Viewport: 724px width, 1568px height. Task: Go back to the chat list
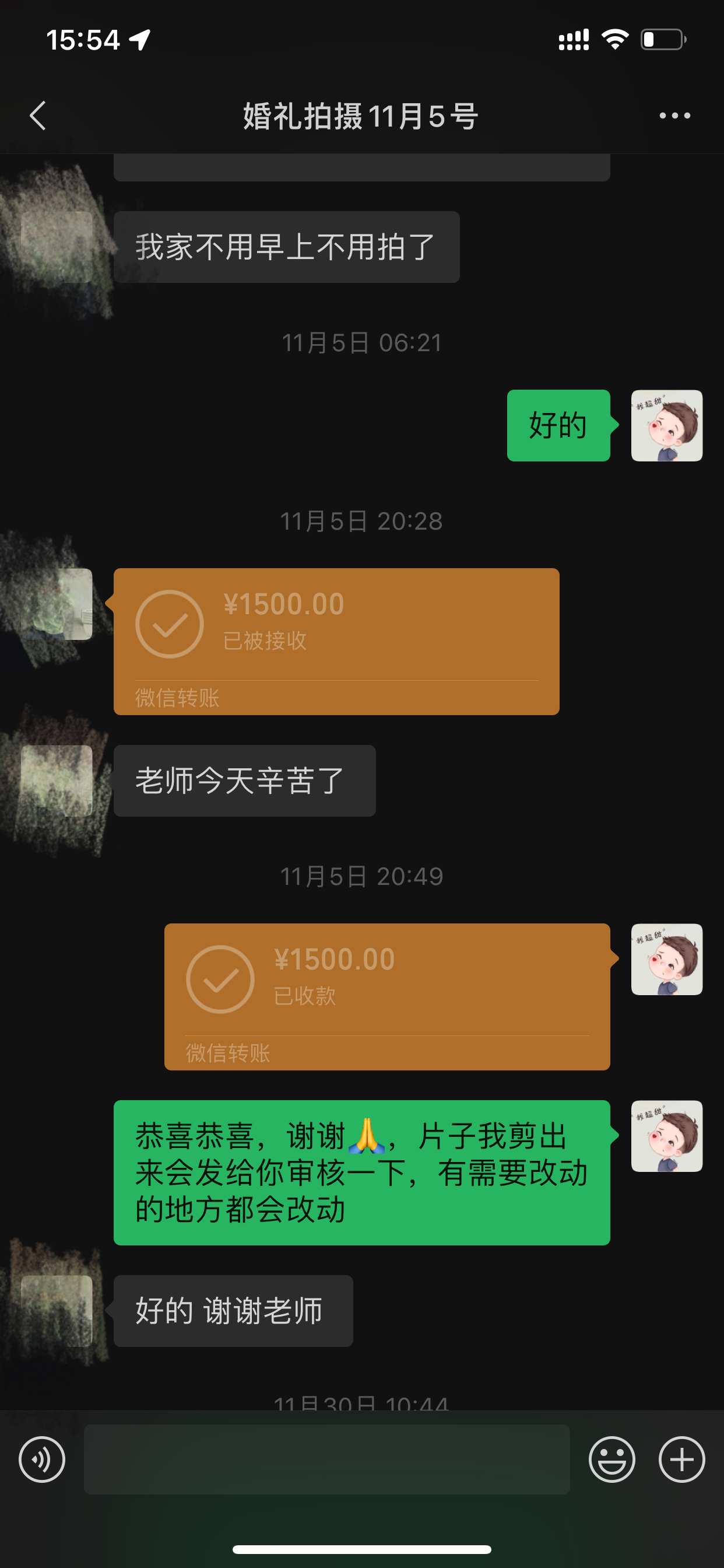tap(38, 116)
